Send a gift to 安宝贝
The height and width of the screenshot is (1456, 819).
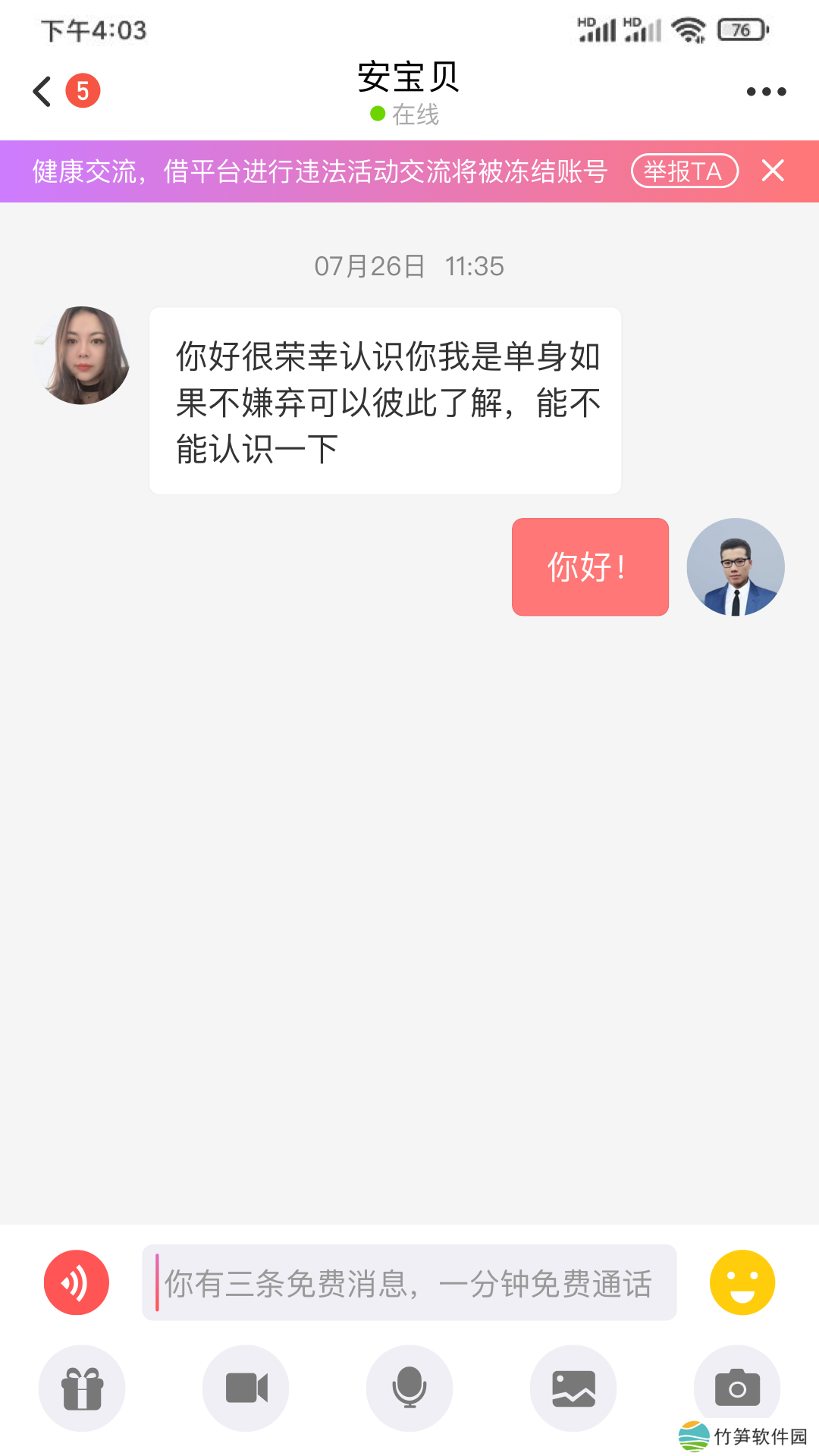[x=82, y=1389]
